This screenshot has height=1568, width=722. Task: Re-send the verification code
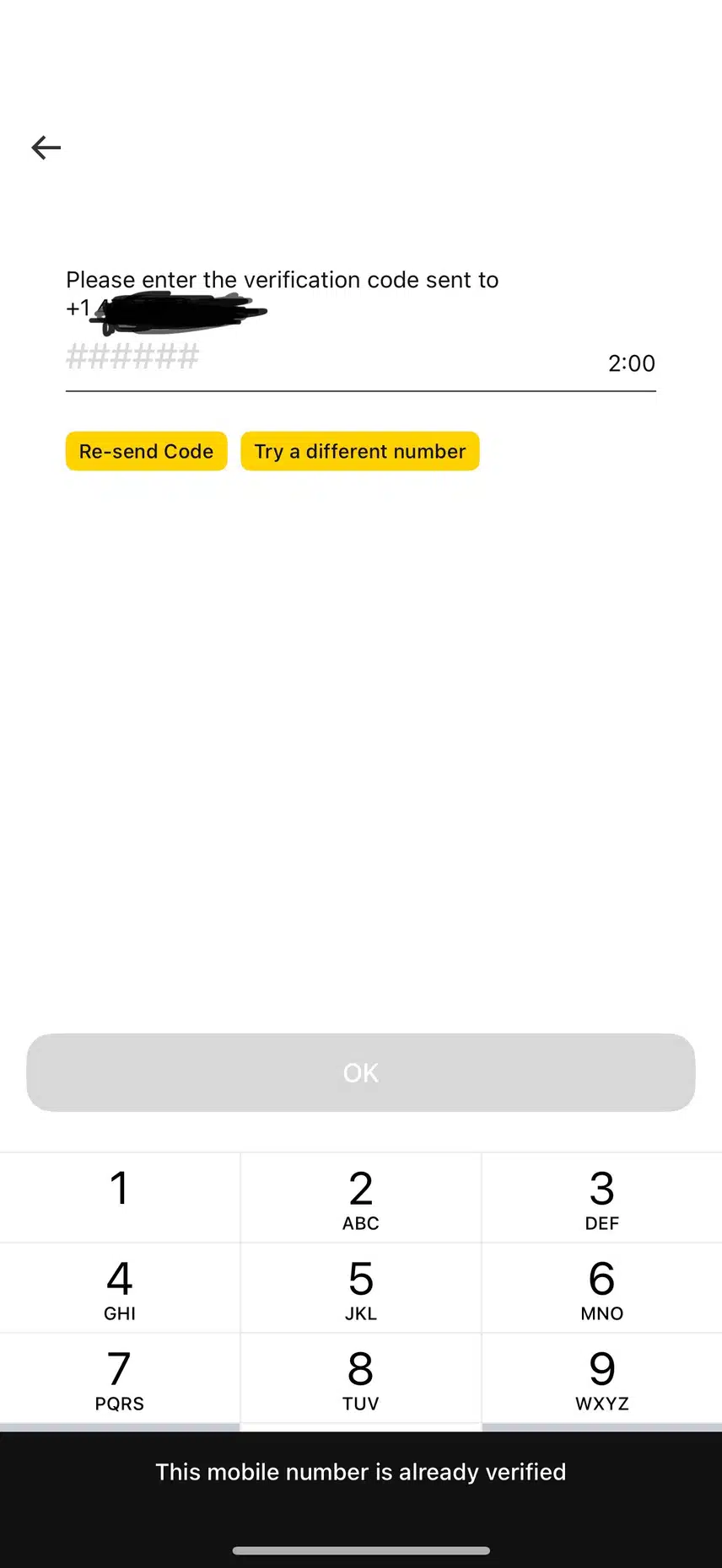(146, 451)
